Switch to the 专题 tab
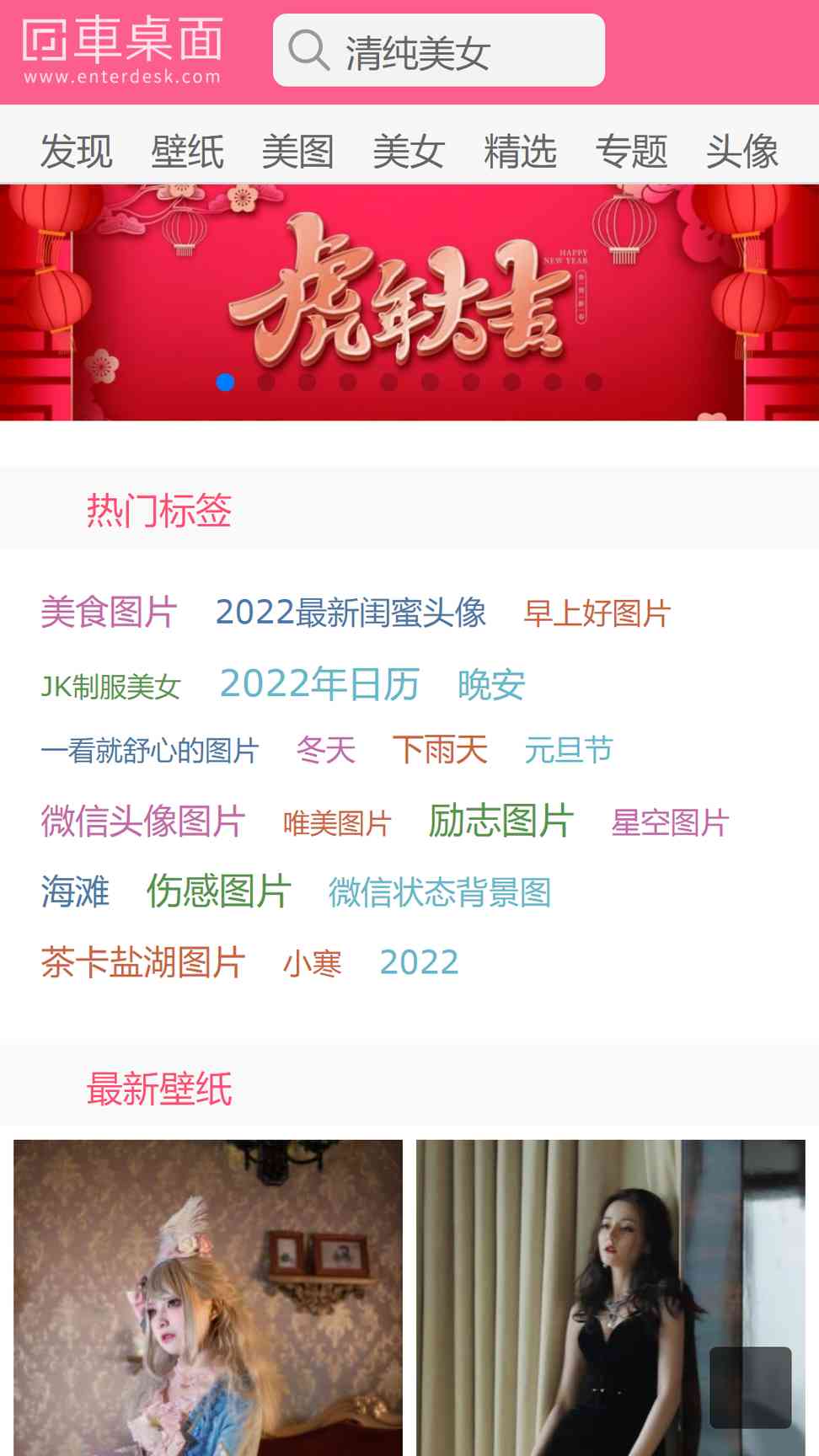This screenshot has height=1456, width=819. click(x=632, y=152)
